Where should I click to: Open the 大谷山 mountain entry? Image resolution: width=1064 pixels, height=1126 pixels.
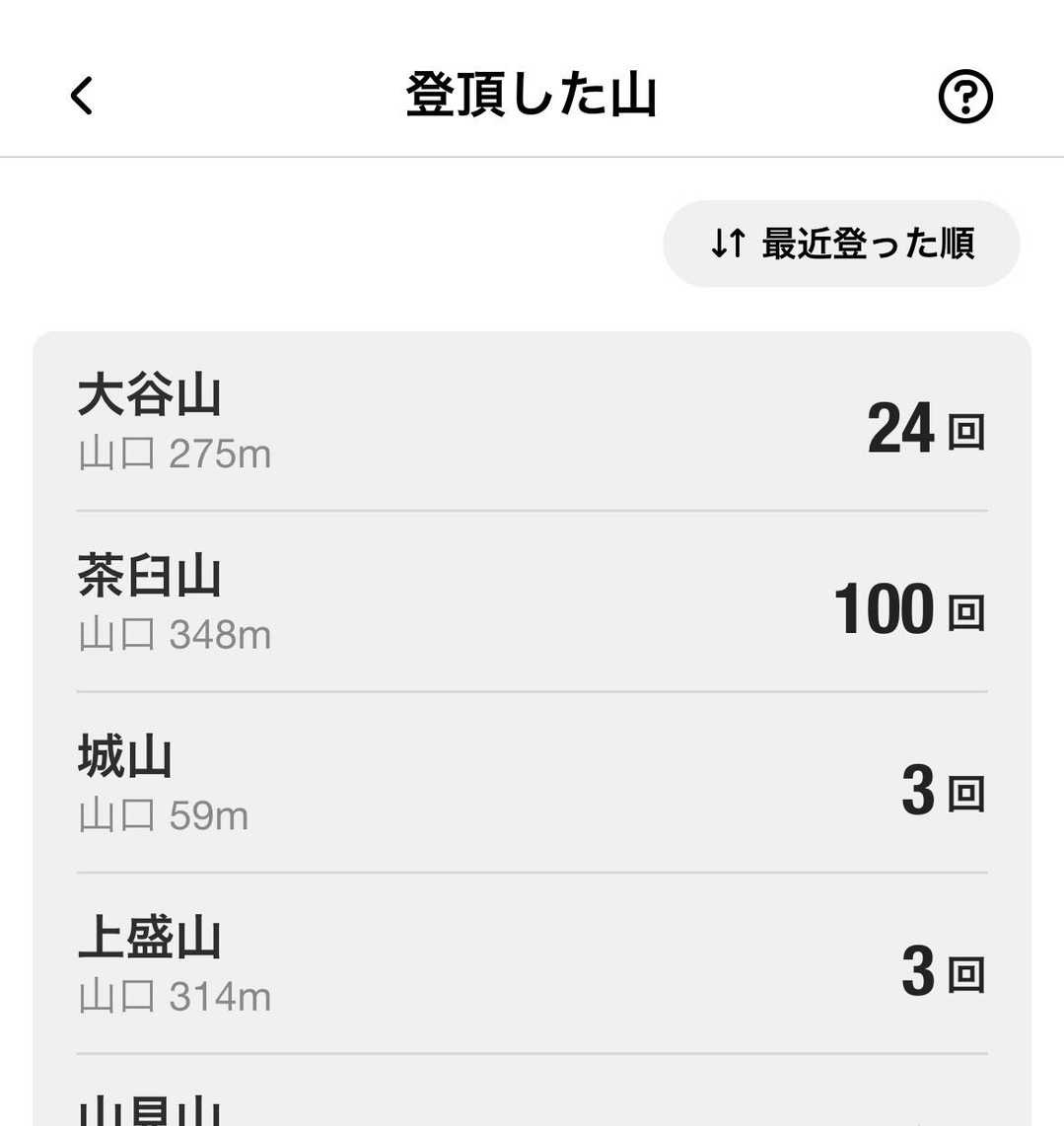(x=532, y=422)
